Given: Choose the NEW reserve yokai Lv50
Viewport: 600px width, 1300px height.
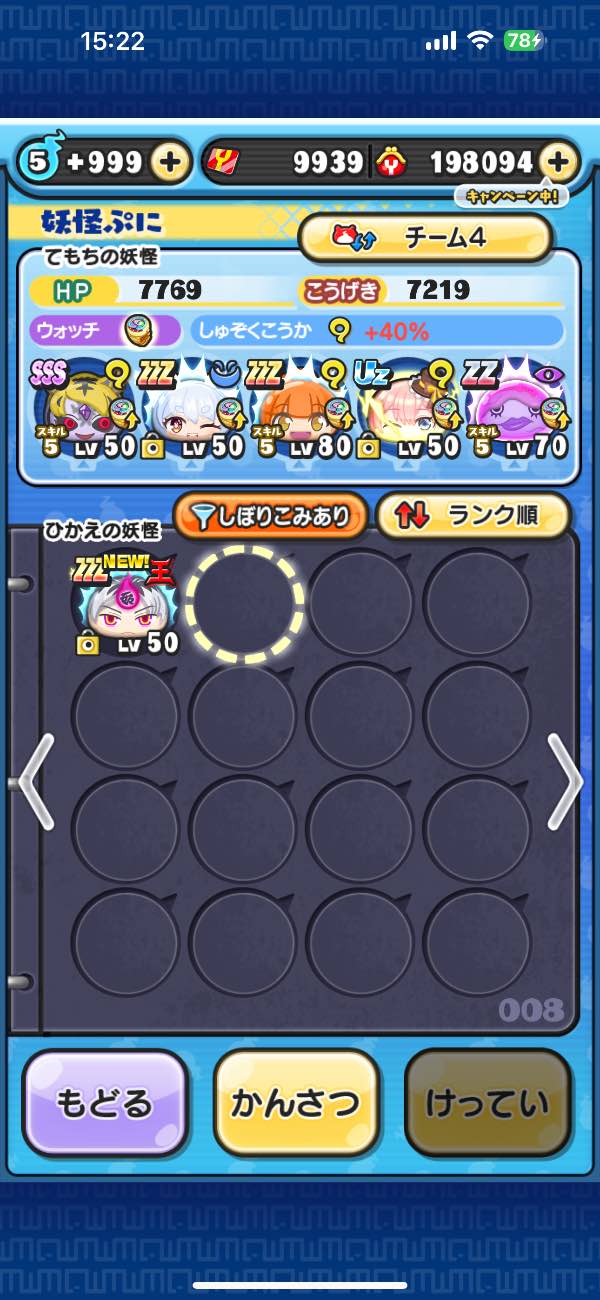Looking at the screenshot, I should (x=125, y=605).
